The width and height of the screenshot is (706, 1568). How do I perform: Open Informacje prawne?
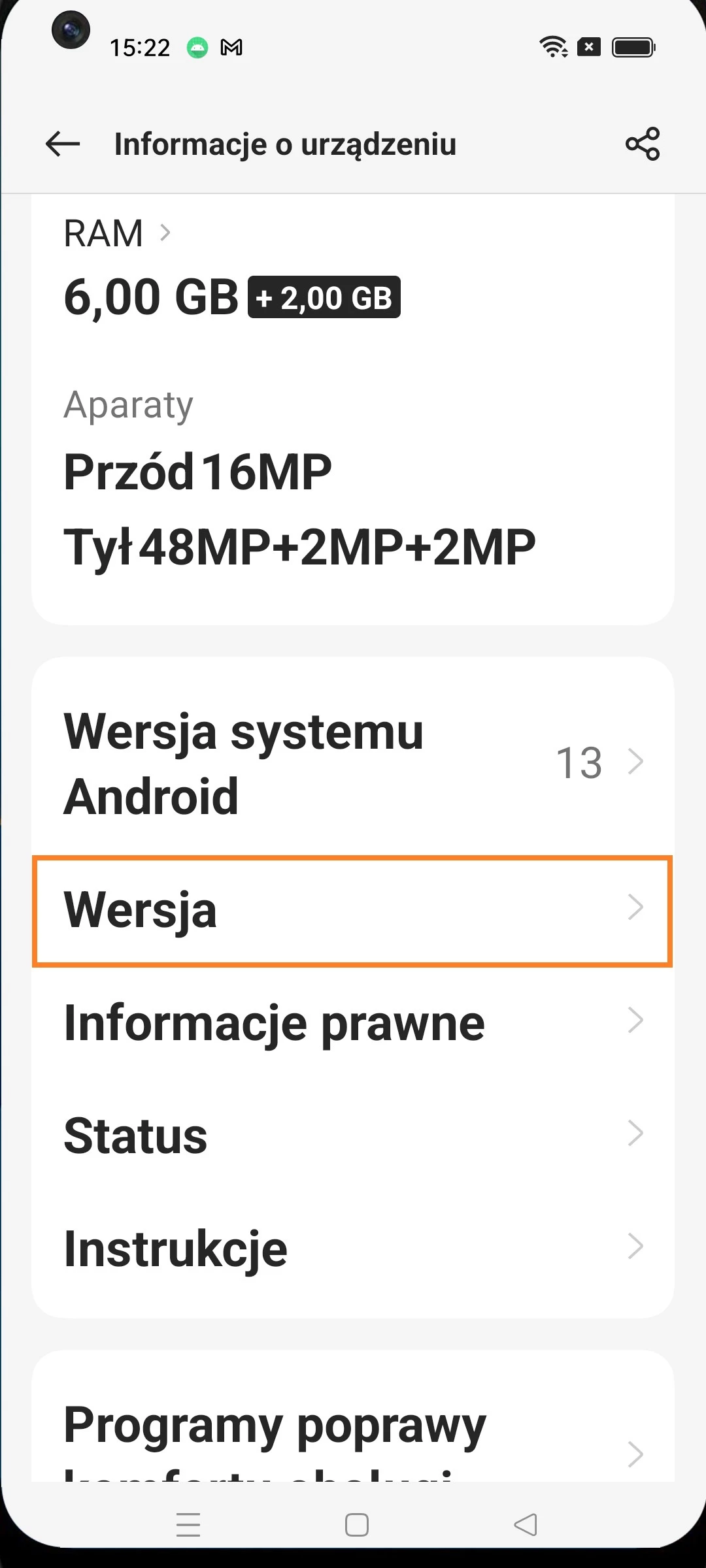coord(353,1022)
